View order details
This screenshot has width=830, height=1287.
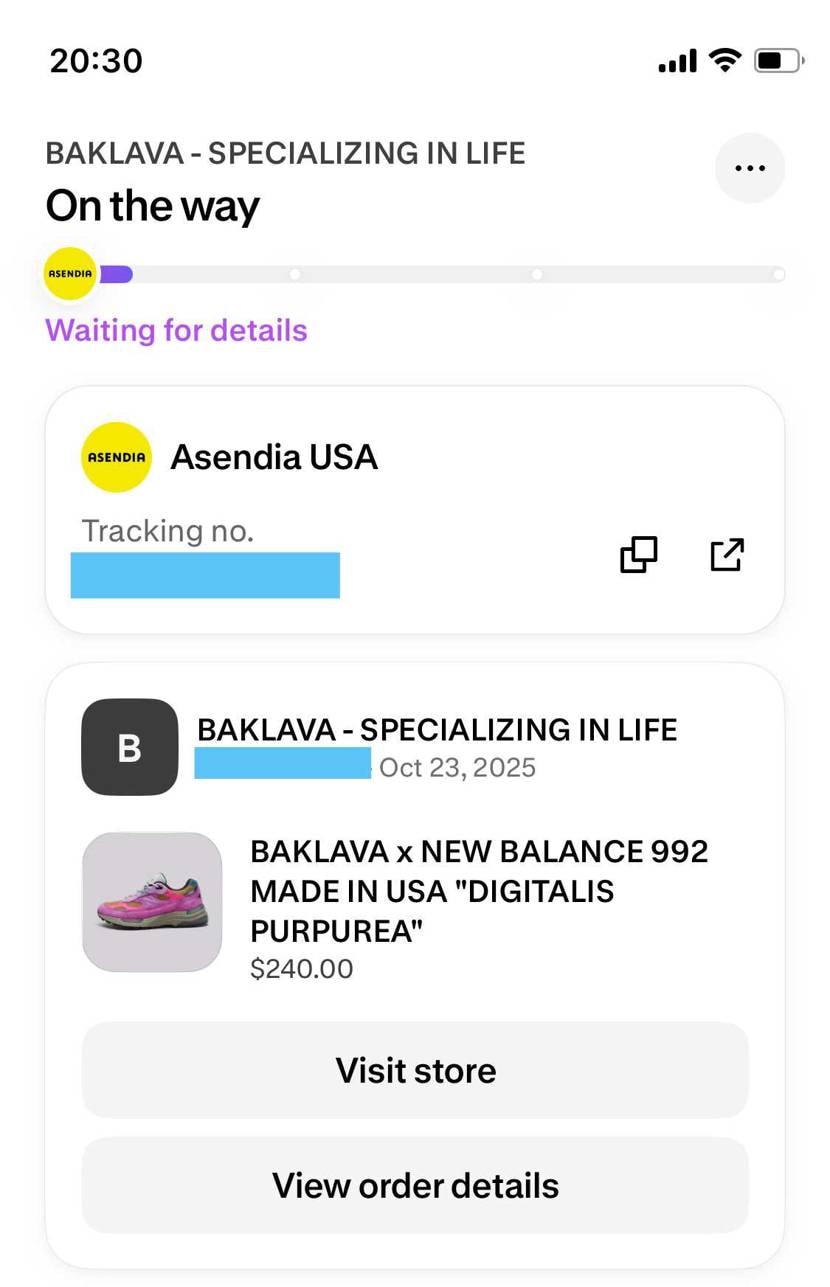click(x=415, y=1185)
